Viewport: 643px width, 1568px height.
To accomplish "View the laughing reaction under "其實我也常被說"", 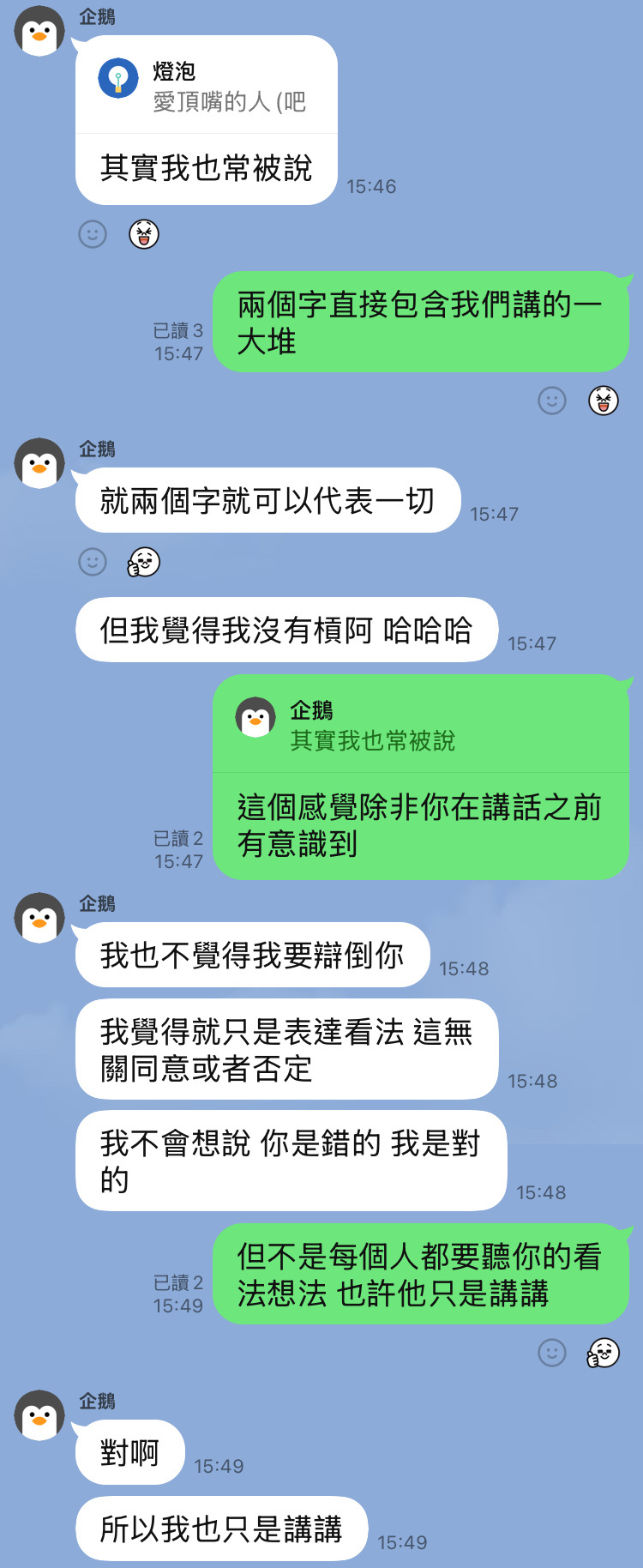I will click(144, 234).
